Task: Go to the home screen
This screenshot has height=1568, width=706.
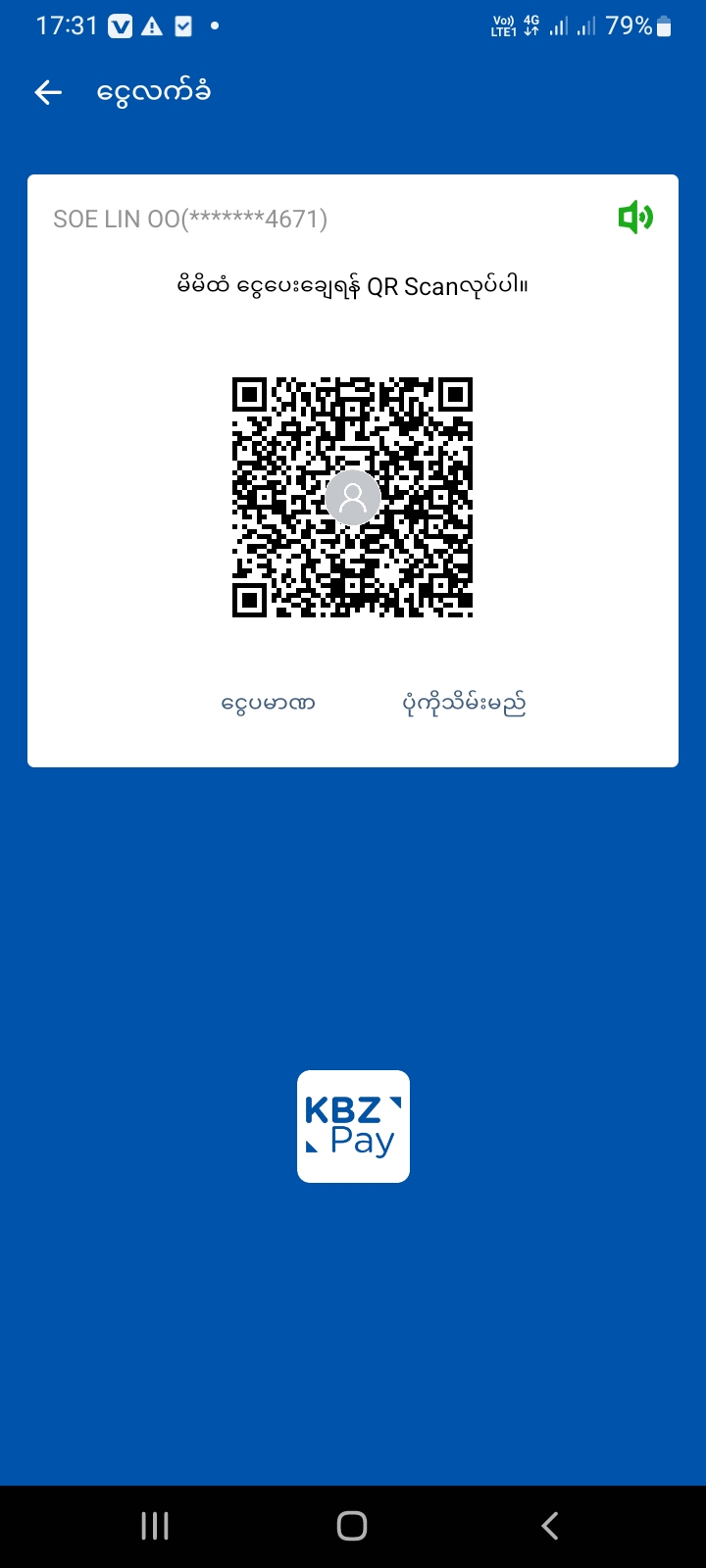Action: pyautogui.click(x=352, y=1525)
